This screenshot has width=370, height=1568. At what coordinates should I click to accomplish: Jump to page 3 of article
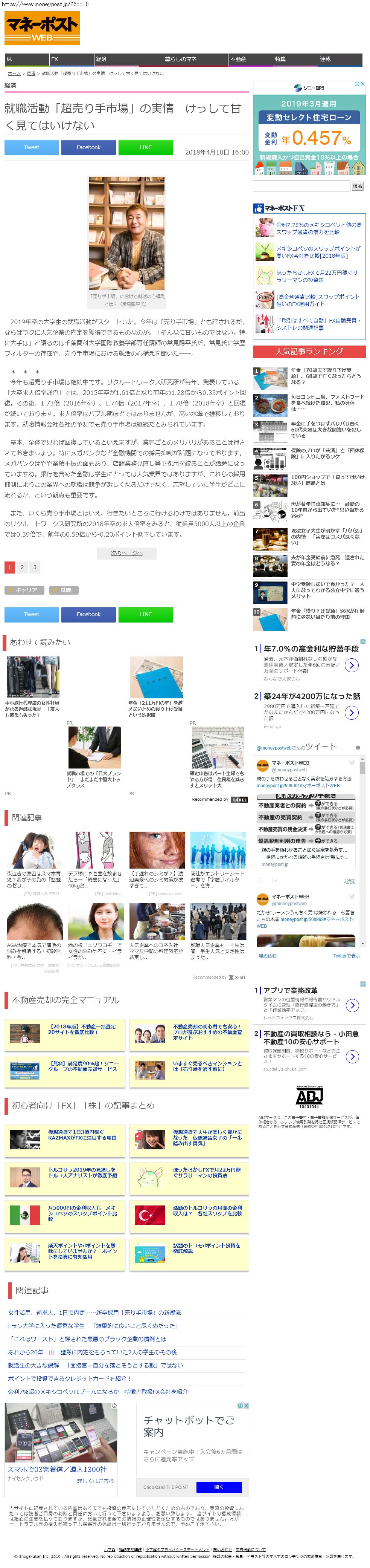click(x=35, y=567)
